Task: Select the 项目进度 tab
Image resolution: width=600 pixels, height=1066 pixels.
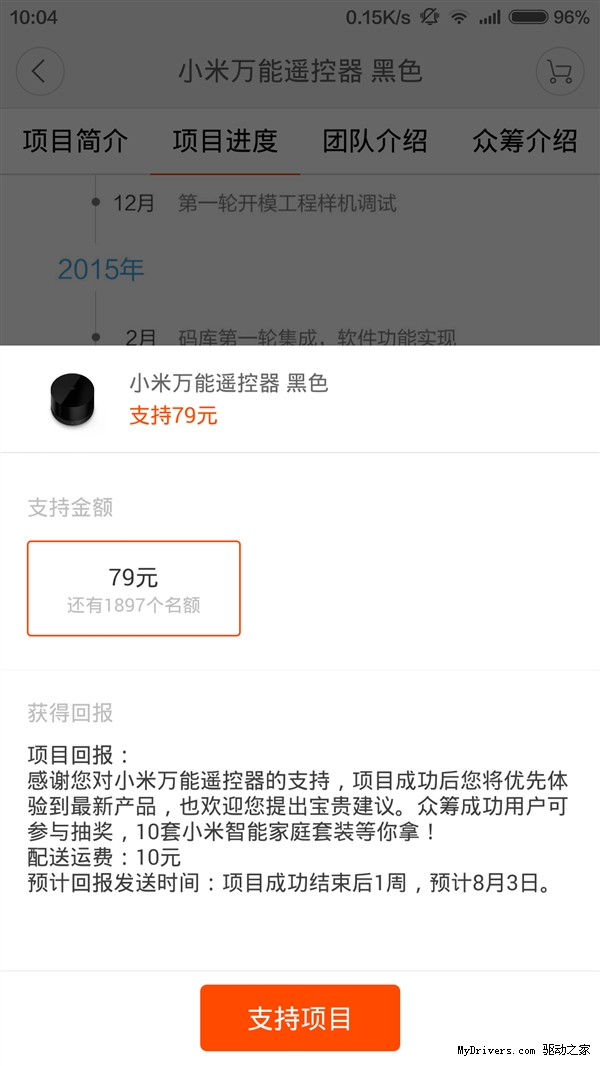Action: pyautogui.click(x=225, y=141)
